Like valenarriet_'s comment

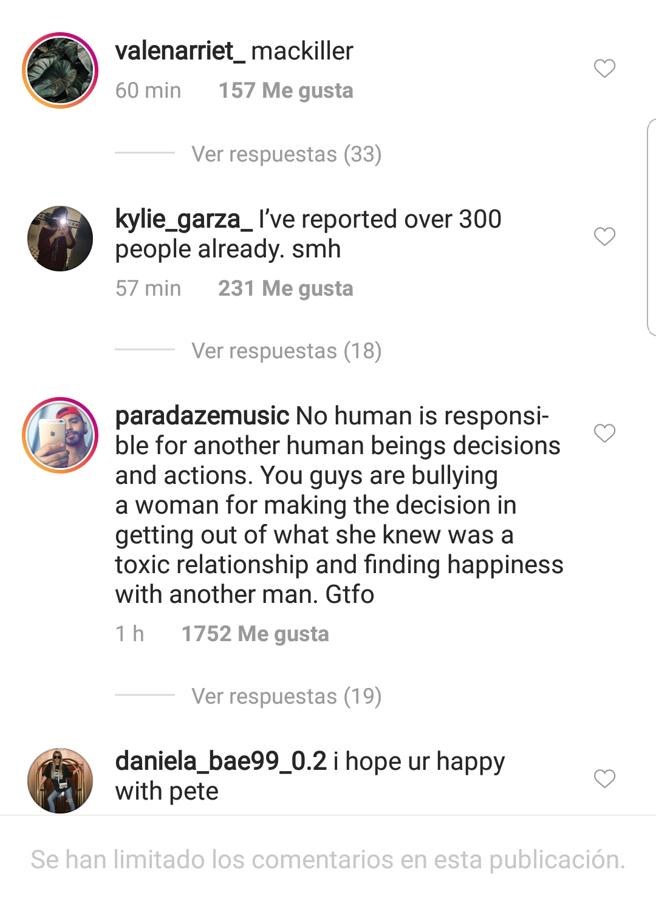pos(604,69)
